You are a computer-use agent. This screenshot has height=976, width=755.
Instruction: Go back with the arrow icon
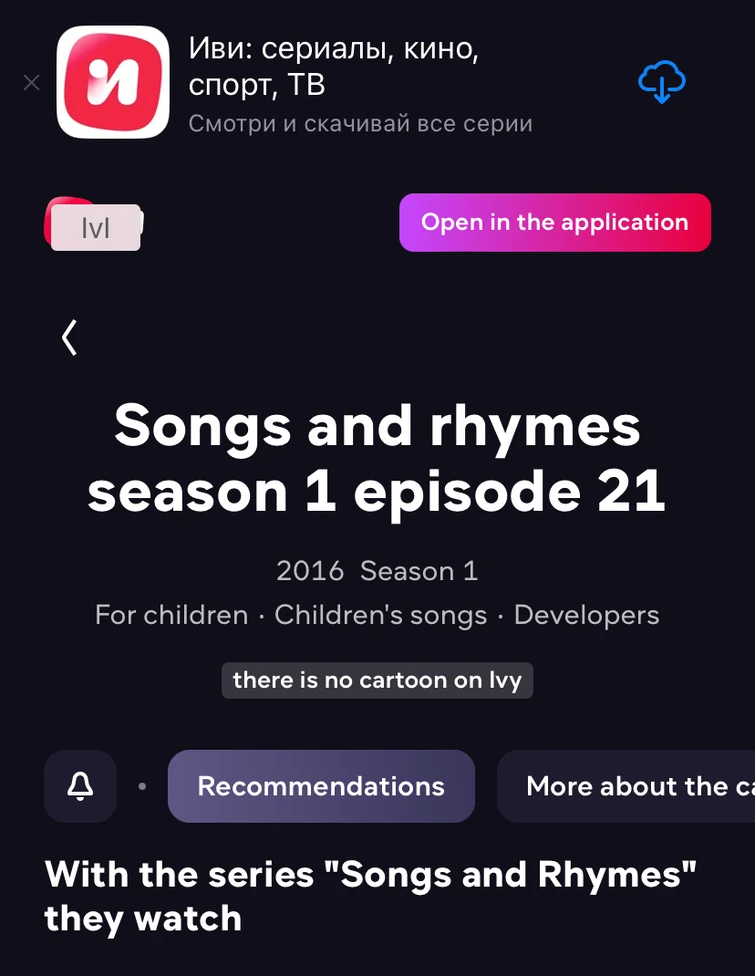tap(69, 338)
